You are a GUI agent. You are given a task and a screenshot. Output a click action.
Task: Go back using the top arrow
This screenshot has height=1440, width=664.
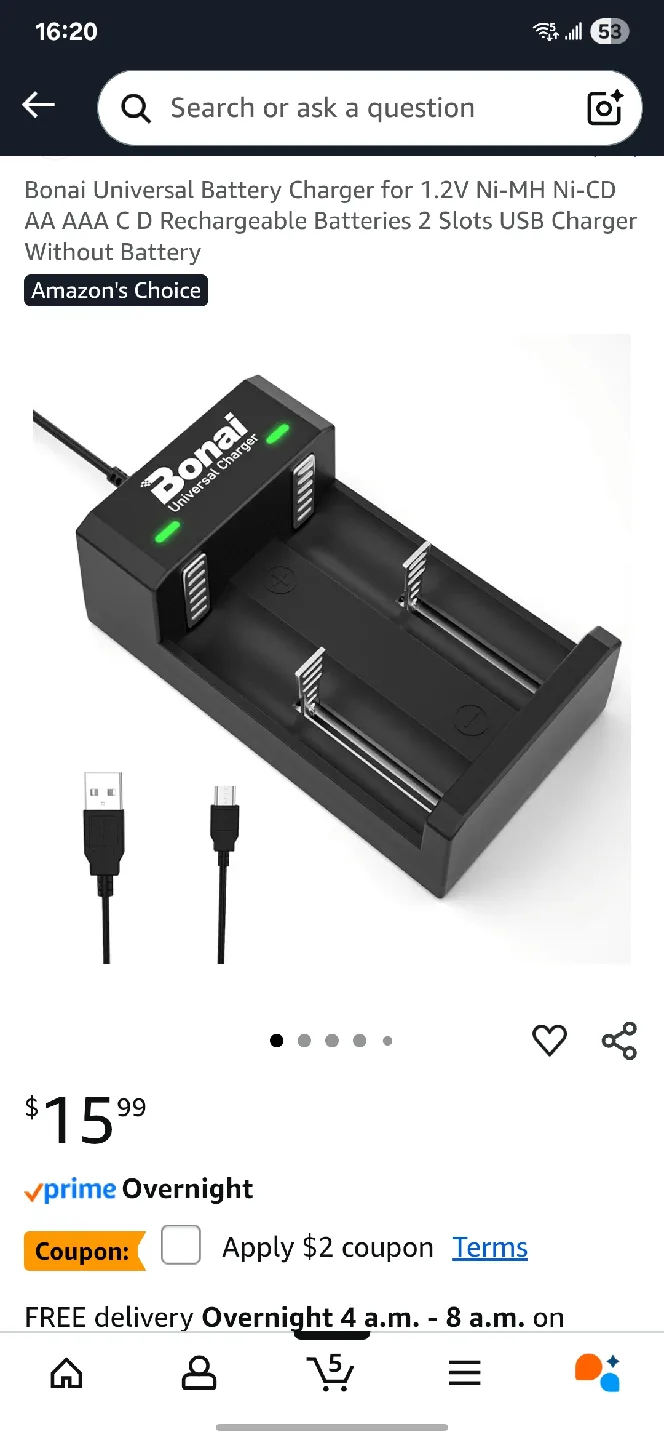[39, 105]
